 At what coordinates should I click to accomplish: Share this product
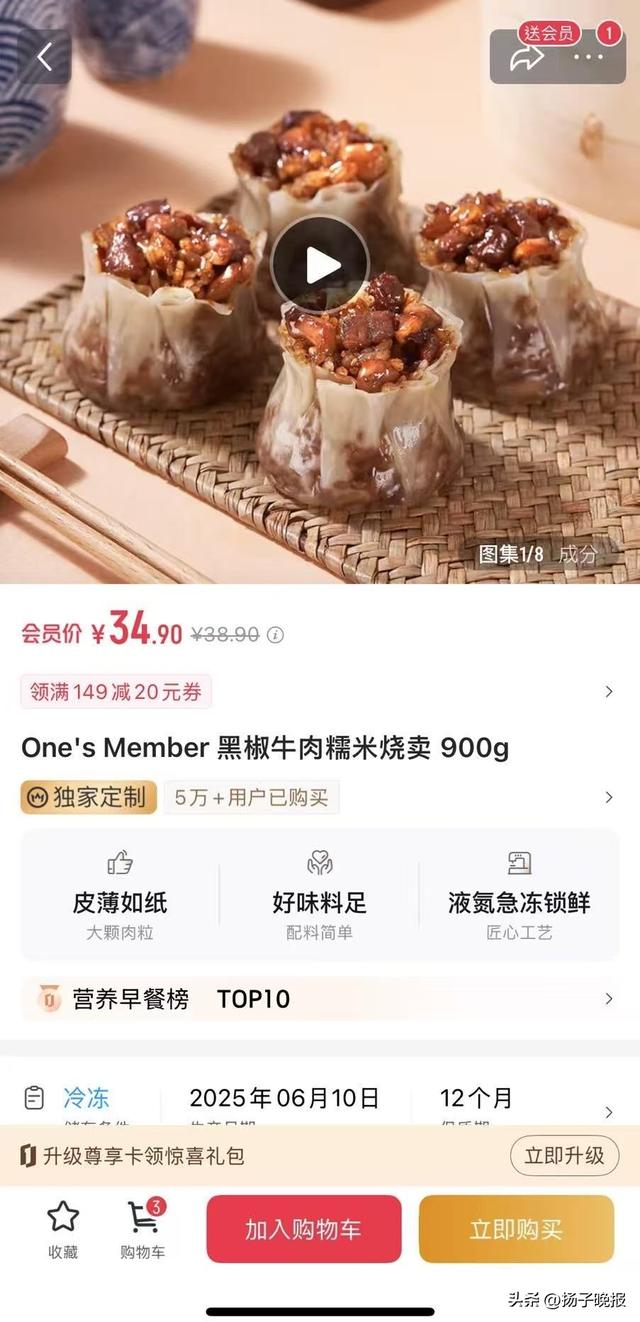point(526,57)
